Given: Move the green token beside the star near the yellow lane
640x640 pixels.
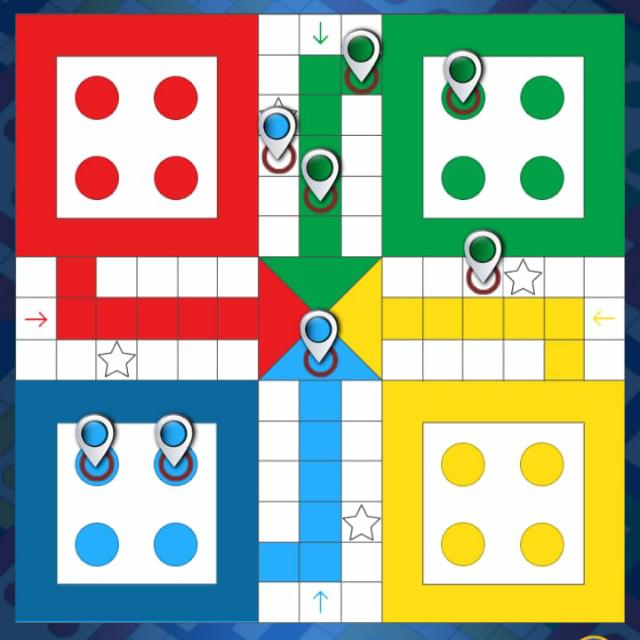Looking at the screenshot, I should pos(483,258).
